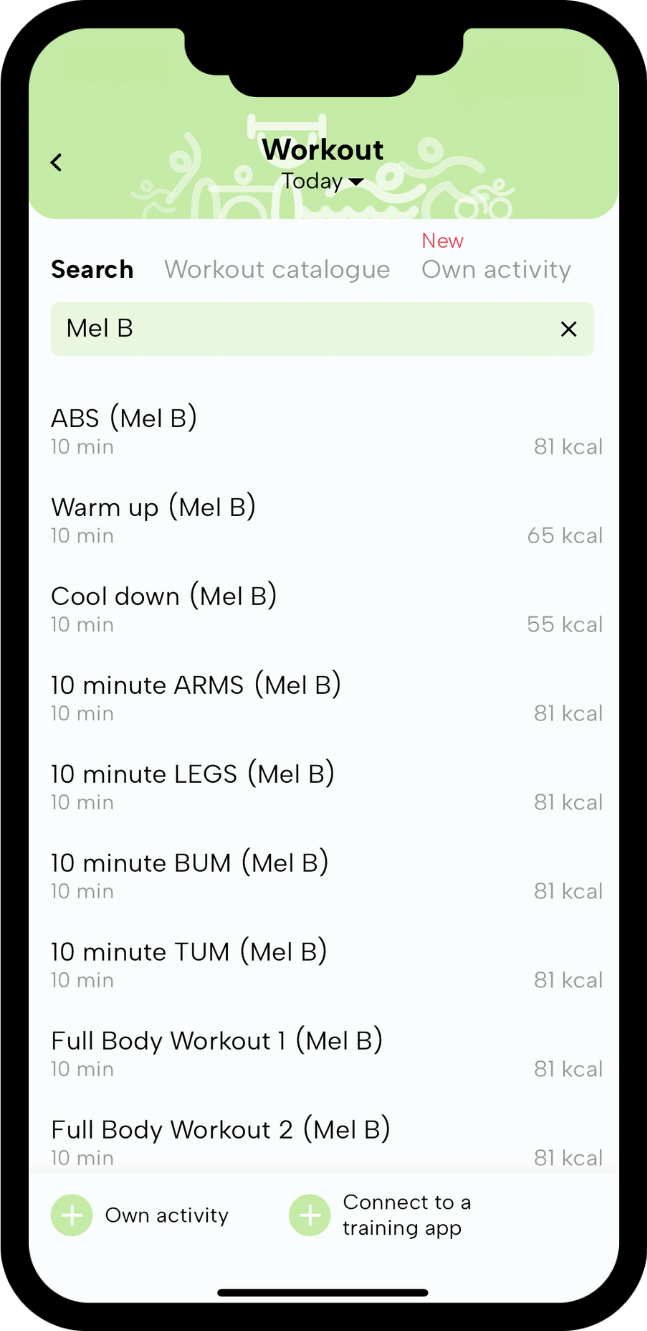Open Full Body Workout 2 (Mel B)
The height and width of the screenshot is (1331, 647).
click(x=326, y=1142)
